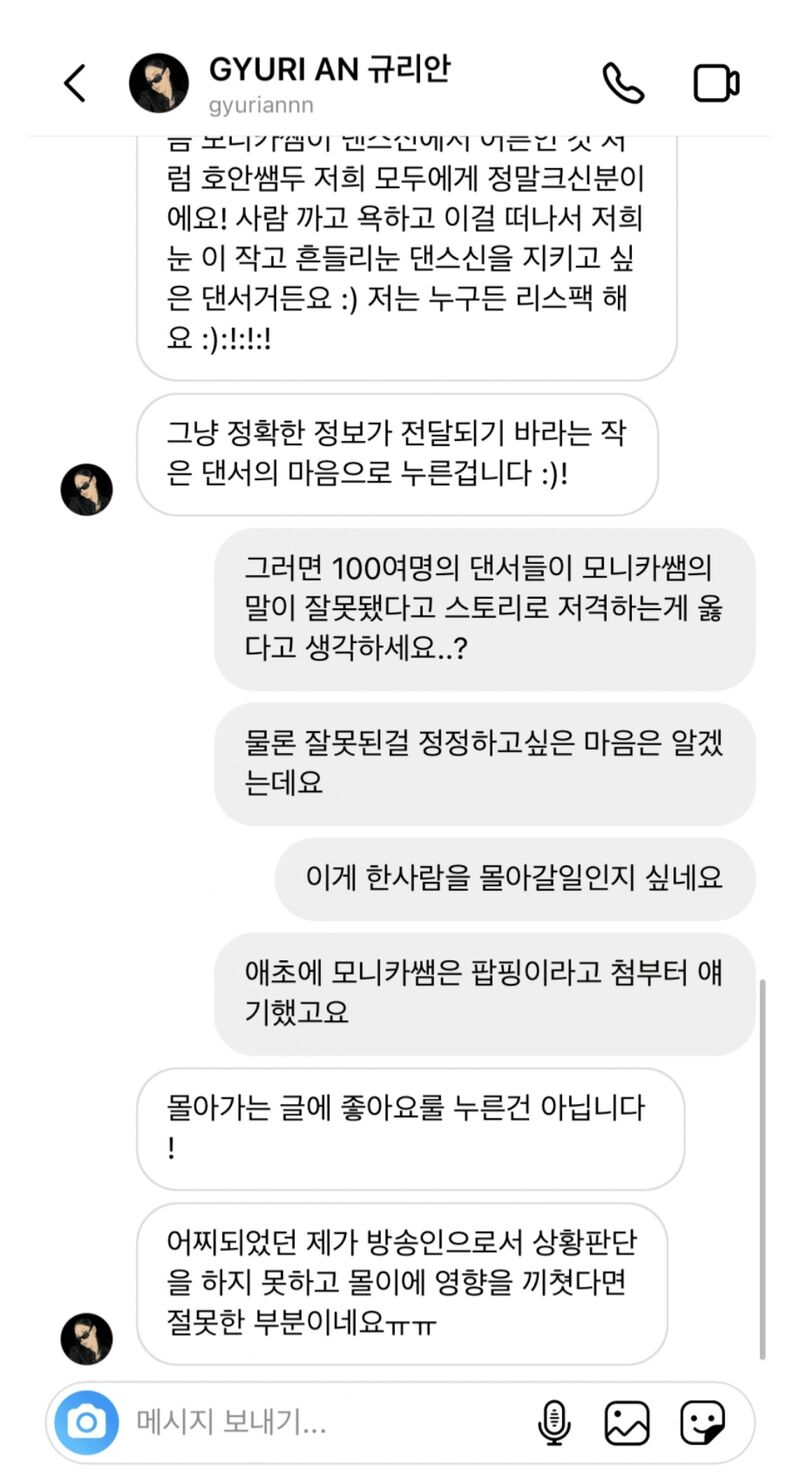Start a voice call with GYURI AN
This screenshot has width=800, height=1478.
click(x=623, y=83)
